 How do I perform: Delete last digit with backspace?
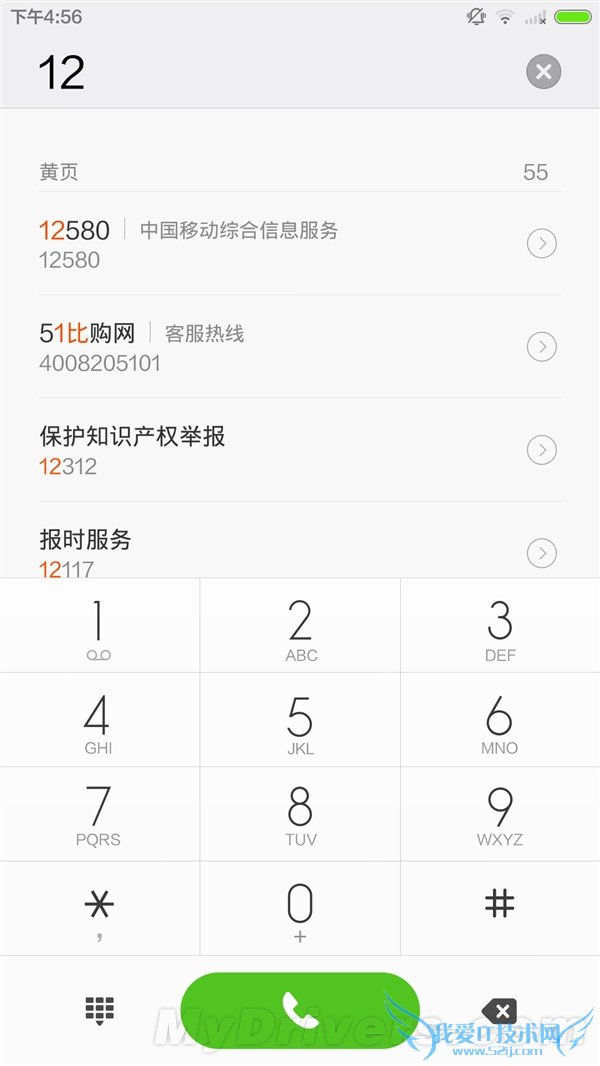pyautogui.click(x=503, y=1010)
